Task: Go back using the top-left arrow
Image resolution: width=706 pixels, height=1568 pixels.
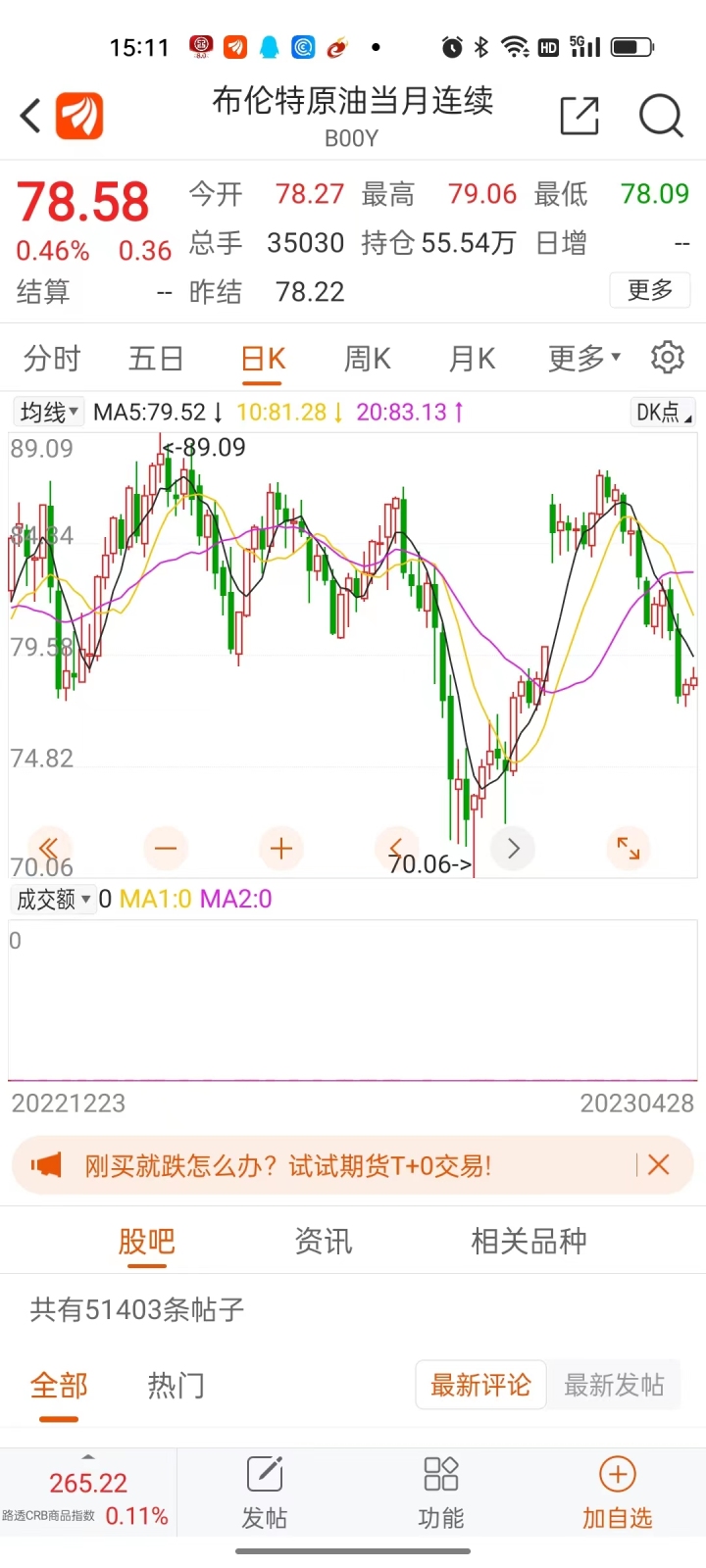Action: point(31,116)
